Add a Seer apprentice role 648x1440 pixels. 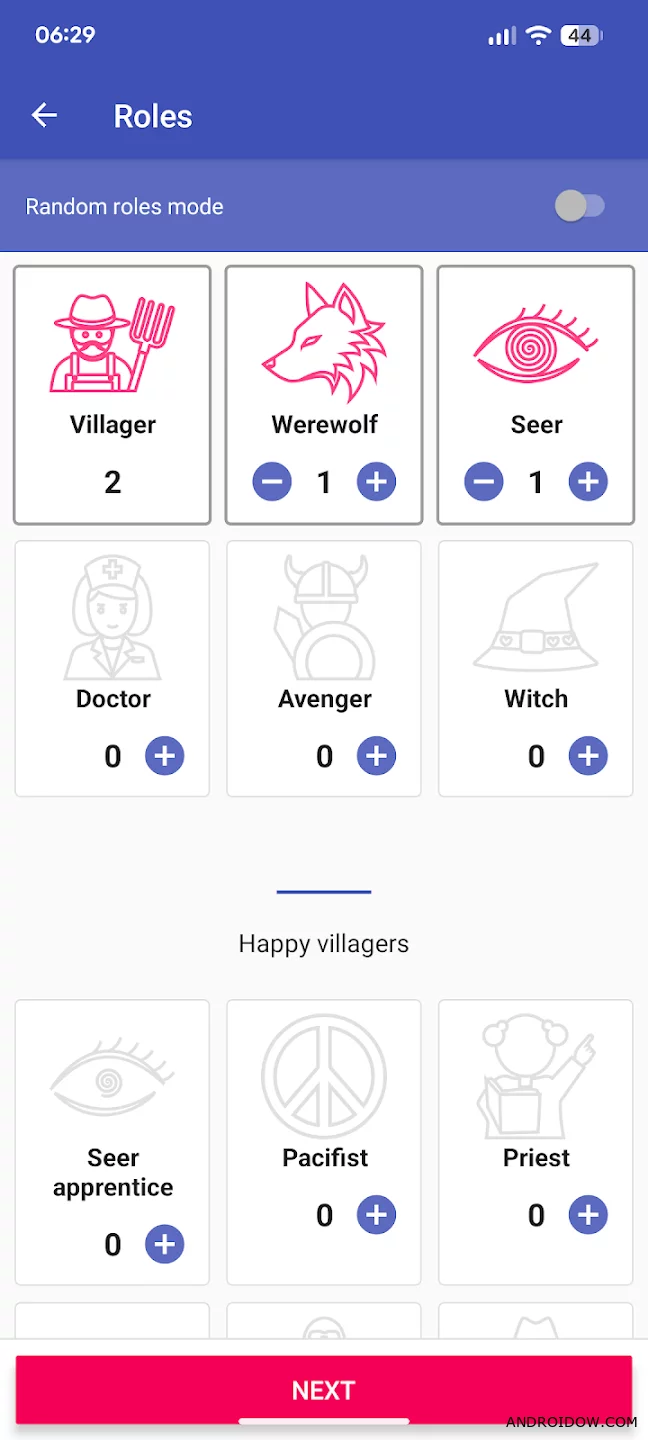coord(165,1245)
